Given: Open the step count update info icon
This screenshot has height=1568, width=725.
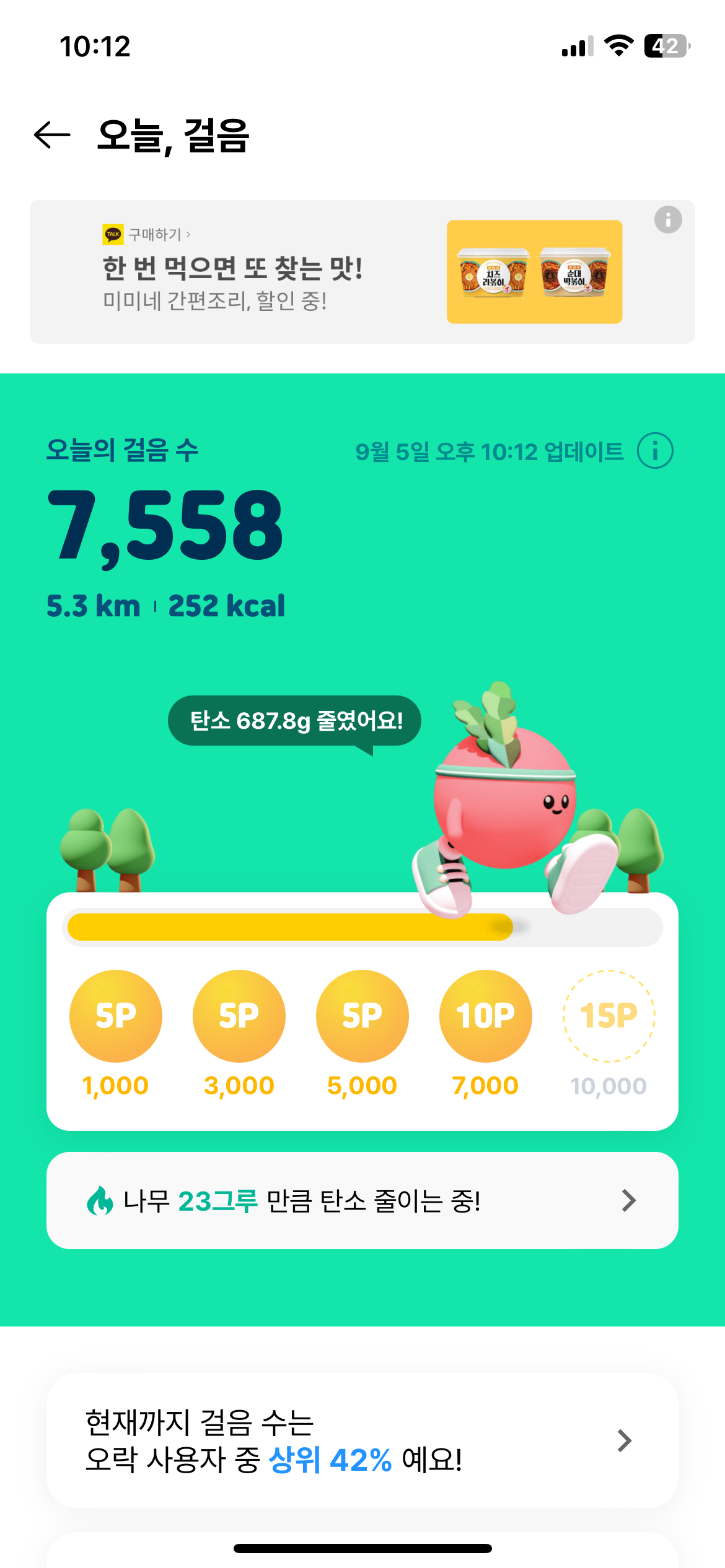Looking at the screenshot, I should (655, 451).
